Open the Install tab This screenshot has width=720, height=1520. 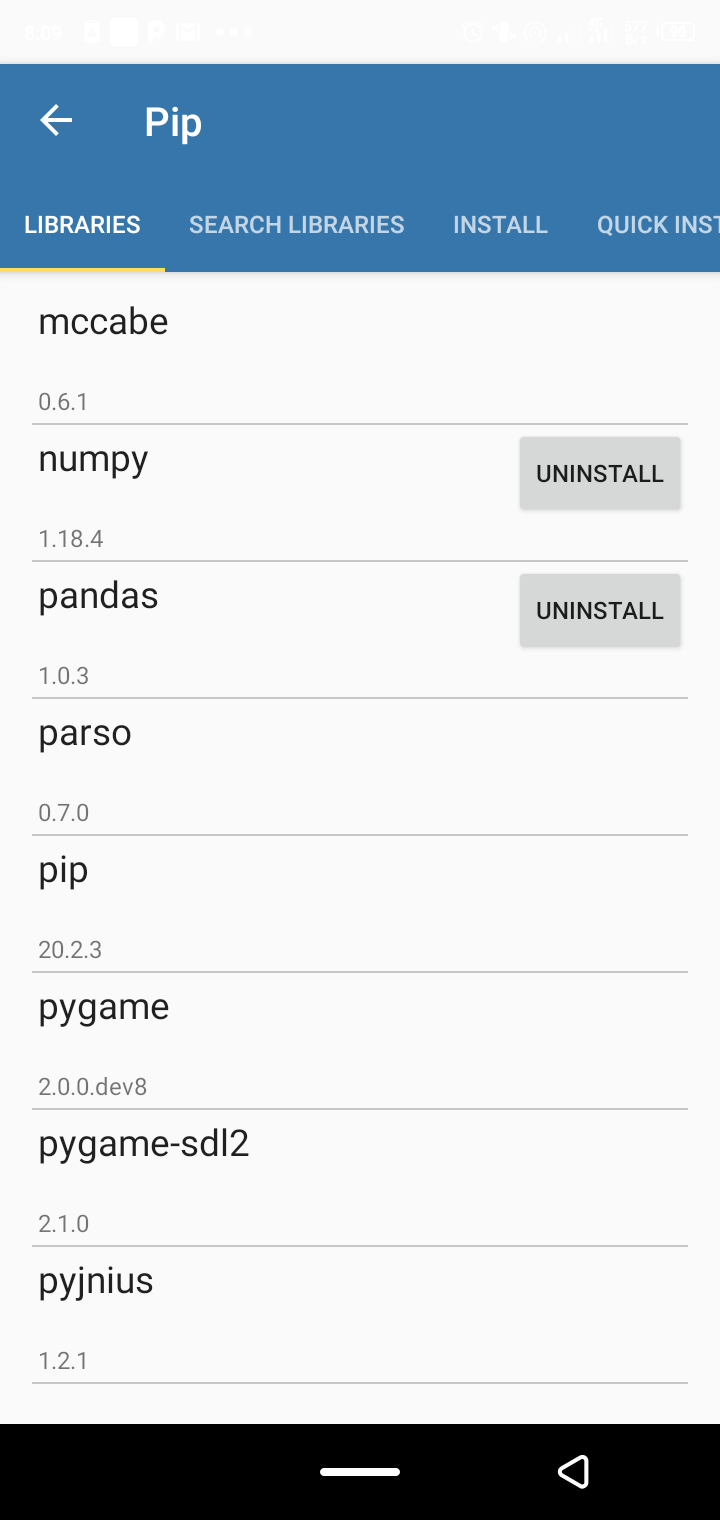[x=500, y=225]
